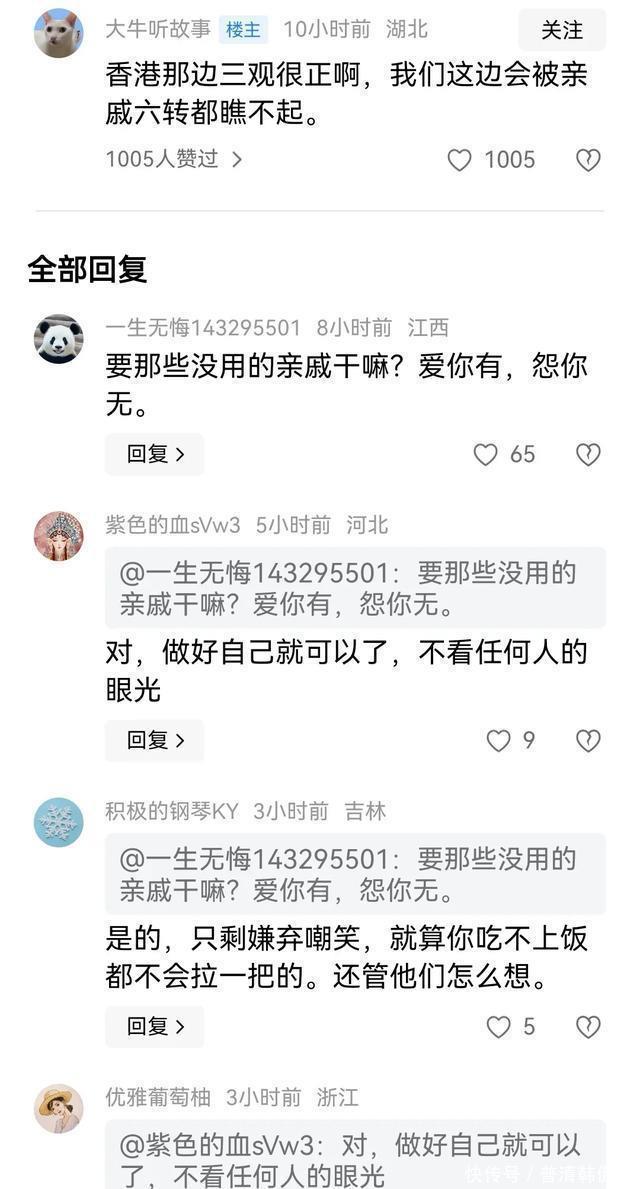Dislike 积极的钢琴KY's comment
Viewport: 640px width, 1189px height.
[588, 1027]
